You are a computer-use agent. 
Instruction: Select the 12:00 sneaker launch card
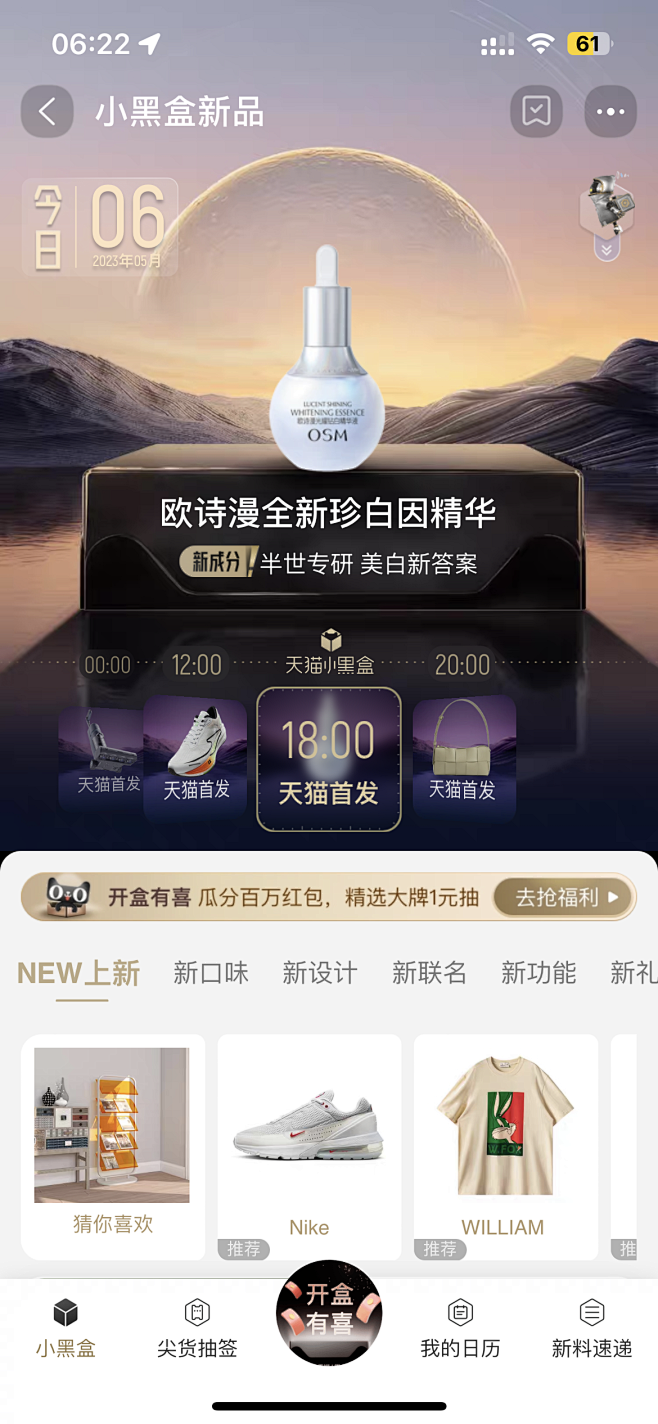195,758
